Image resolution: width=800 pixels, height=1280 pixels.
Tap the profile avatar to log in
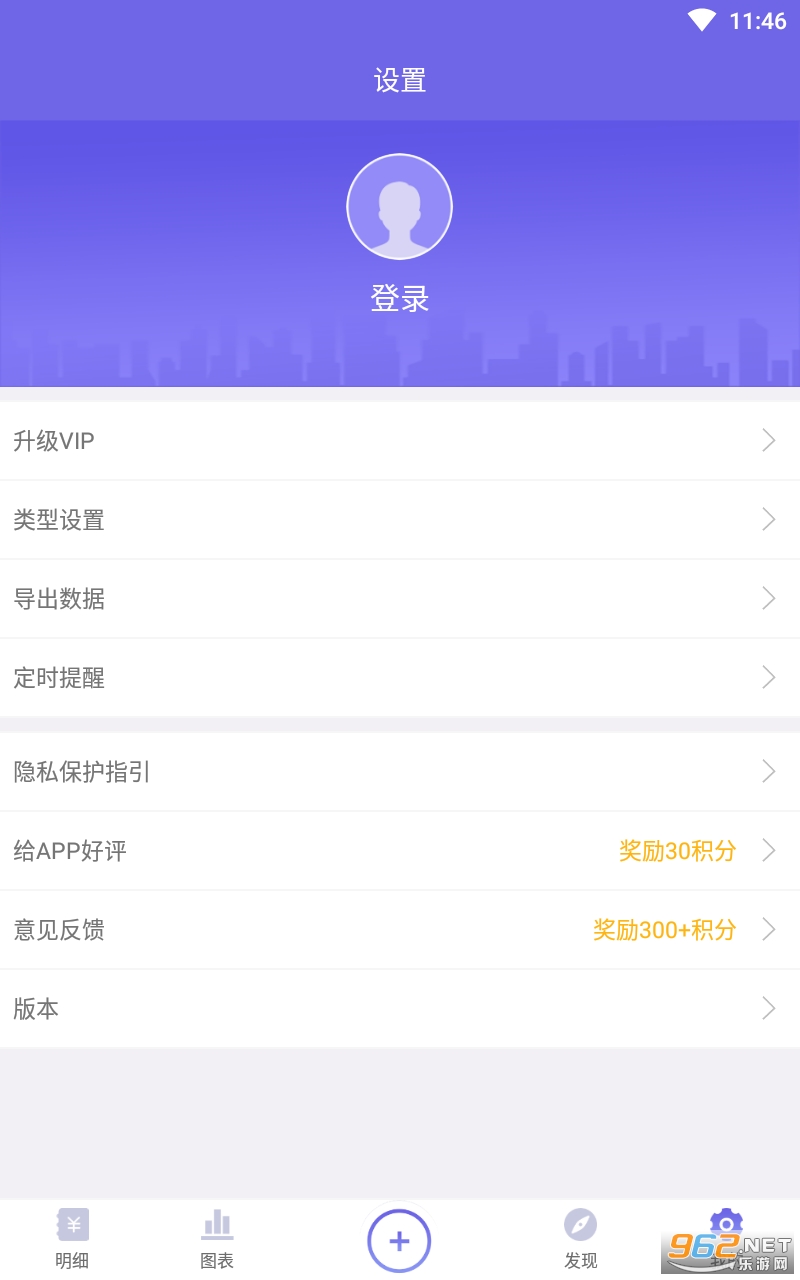point(399,207)
